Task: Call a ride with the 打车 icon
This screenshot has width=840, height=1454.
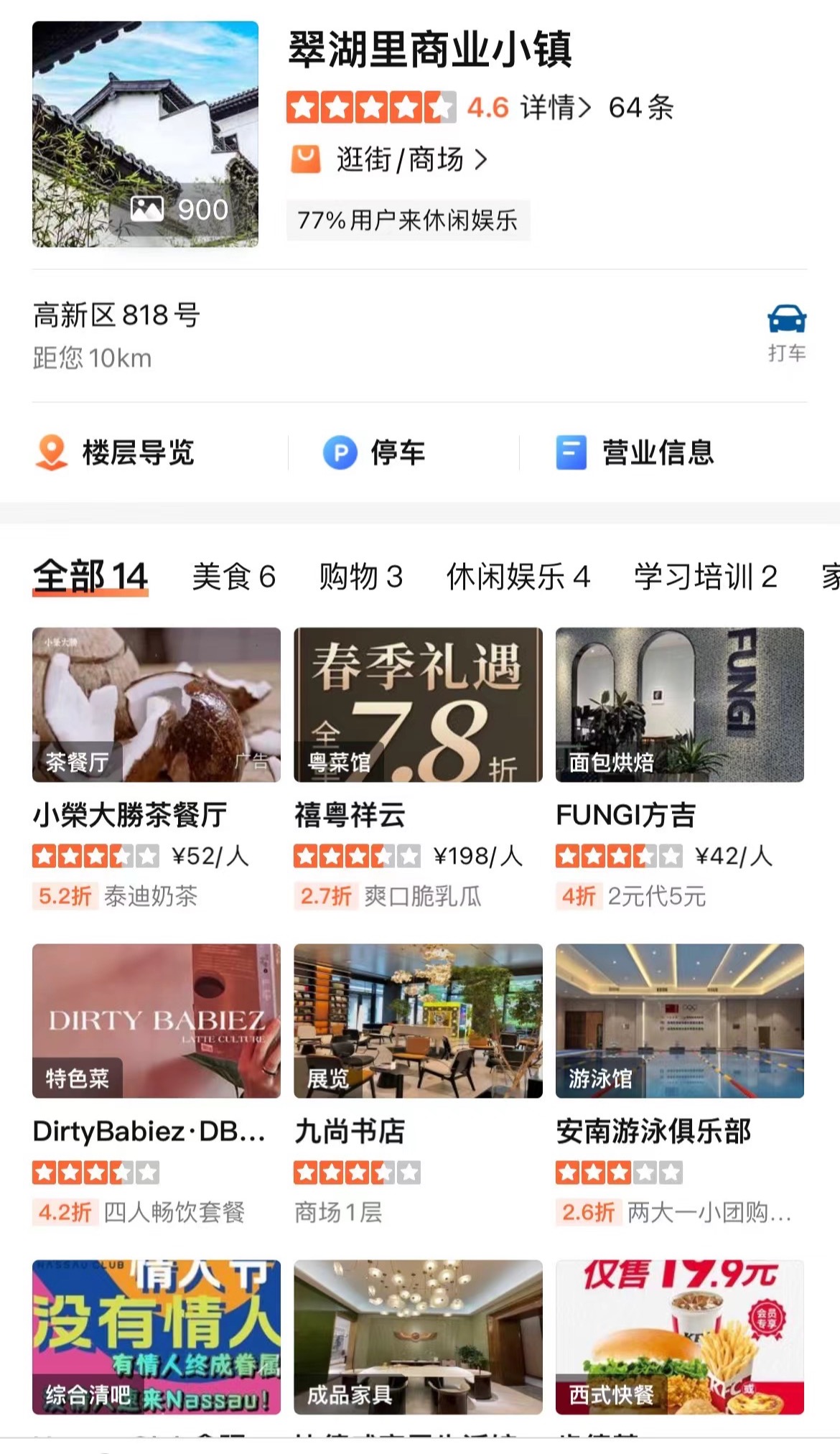Action: (786, 333)
